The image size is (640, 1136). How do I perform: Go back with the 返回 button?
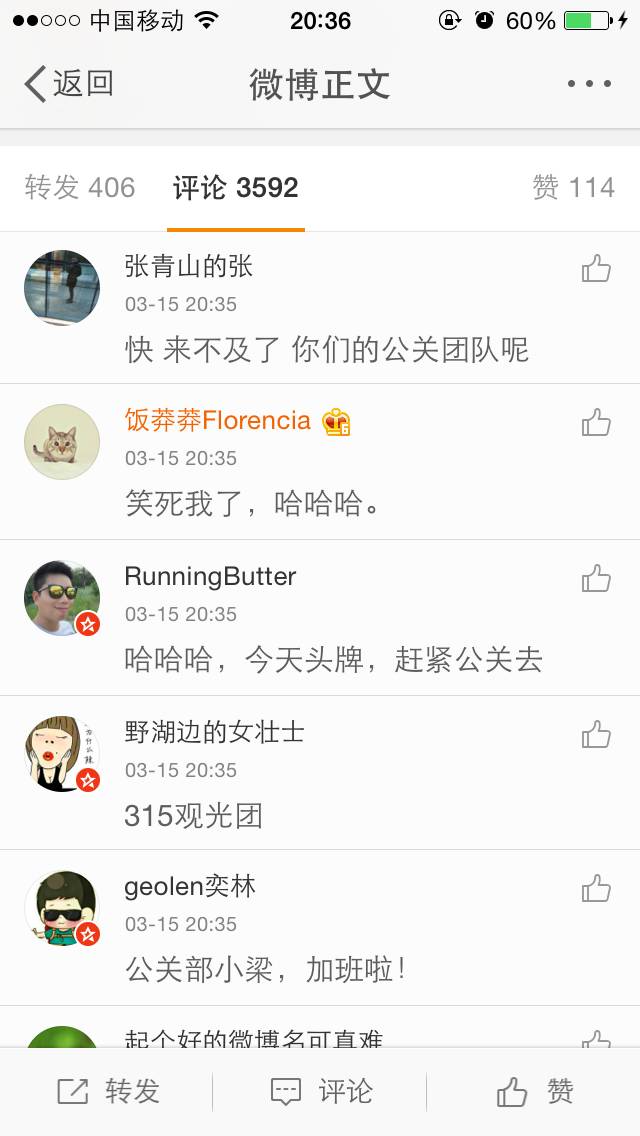pyautogui.click(x=68, y=84)
